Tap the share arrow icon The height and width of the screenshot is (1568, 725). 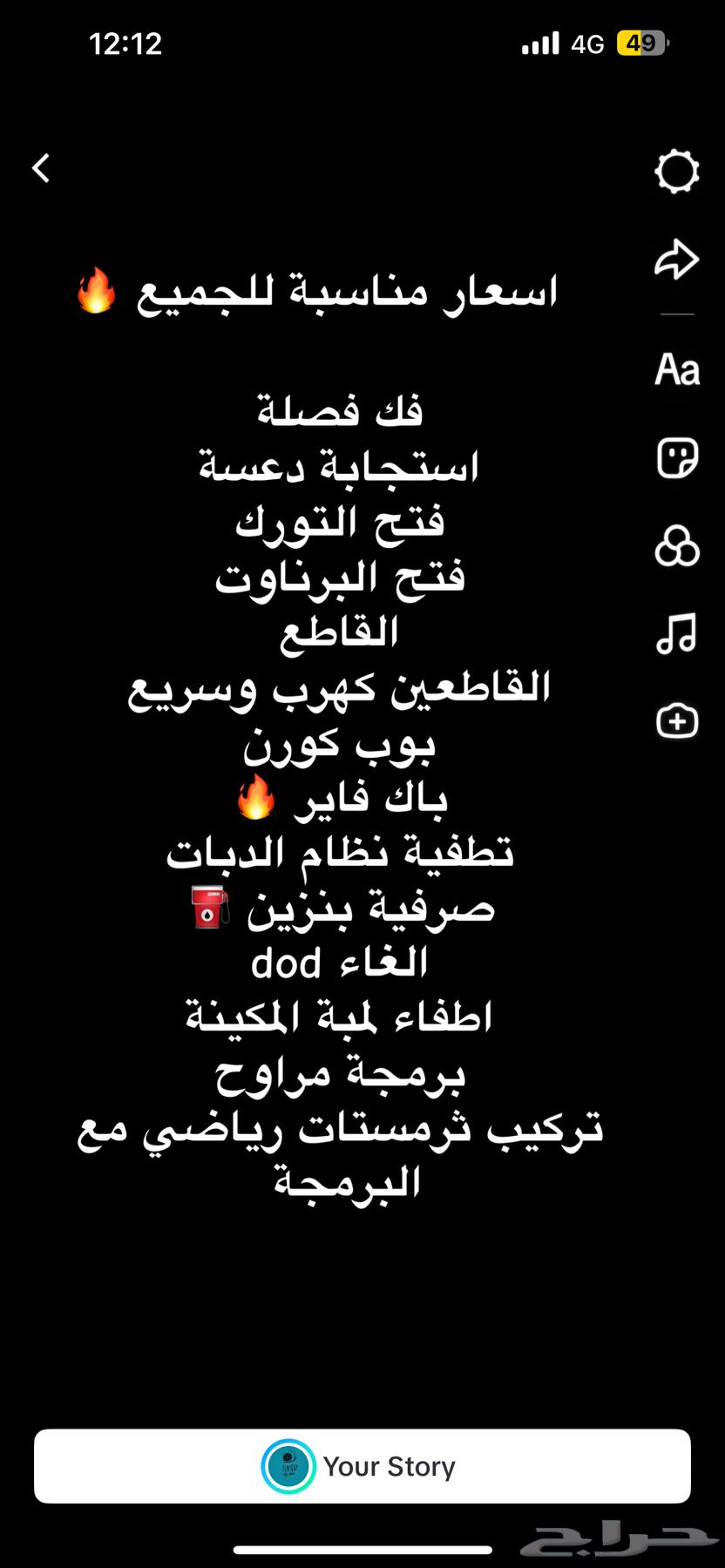tap(676, 260)
